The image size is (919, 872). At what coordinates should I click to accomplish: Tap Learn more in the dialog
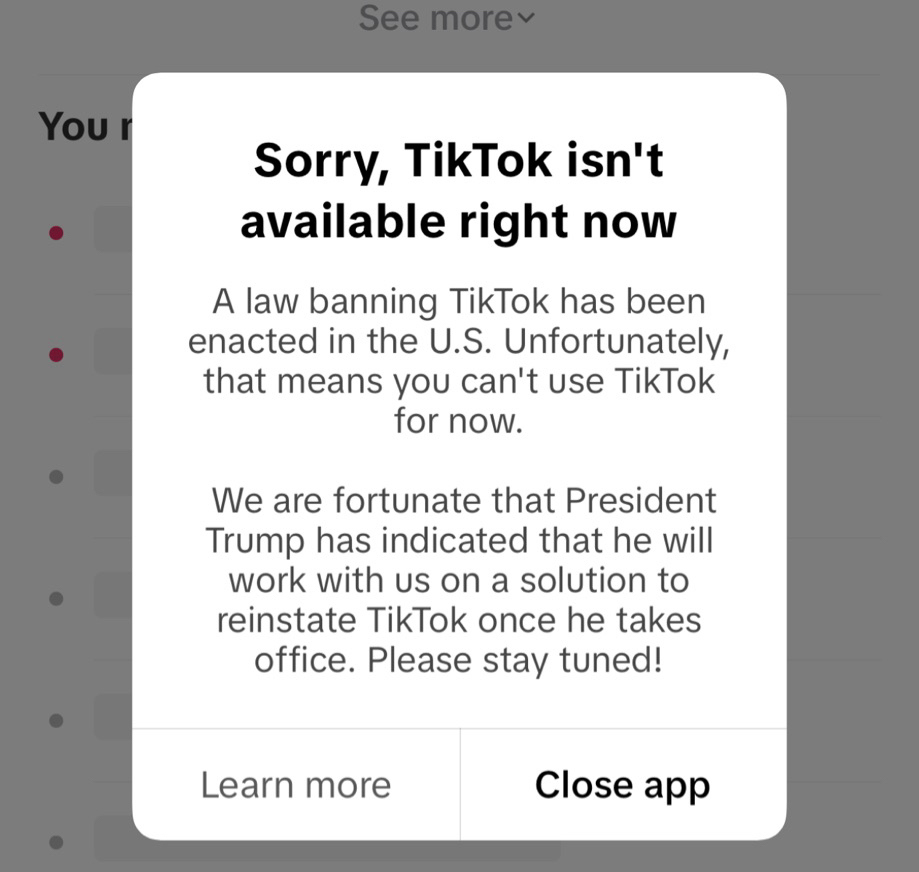[x=296, y=785]
